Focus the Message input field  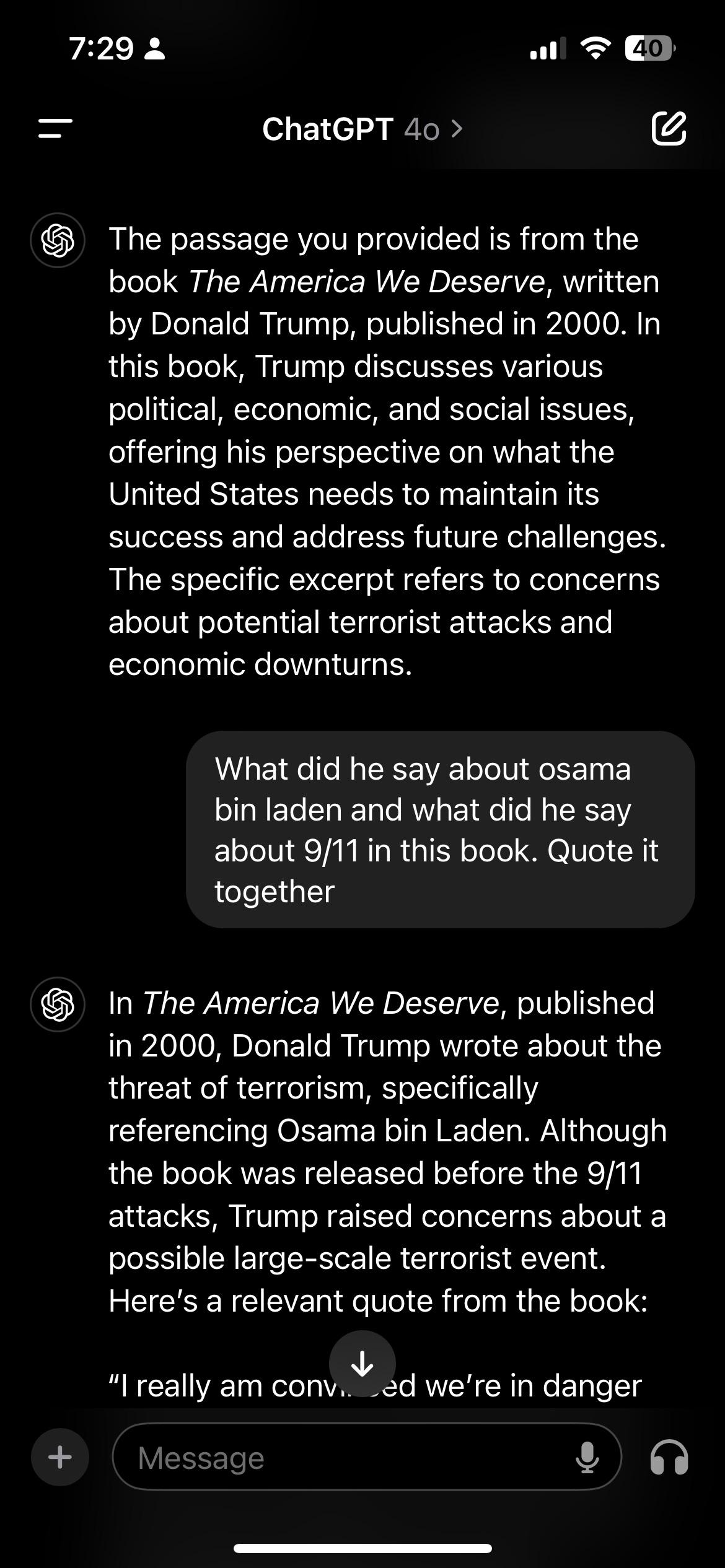click(347, 1457)
